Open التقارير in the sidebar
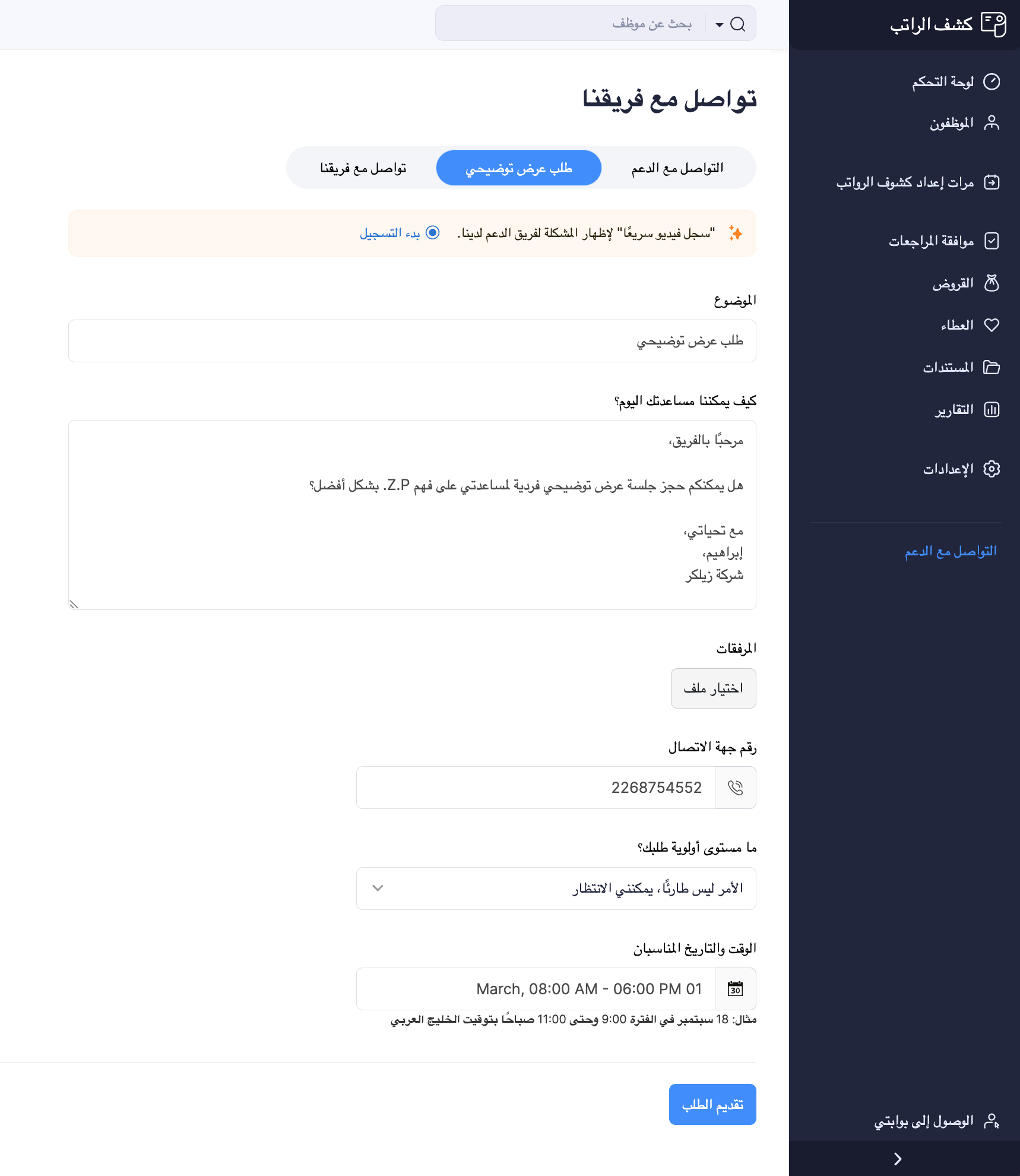Image resolution: width=1020 pixels, height=1176 pixels. (966, 410)
